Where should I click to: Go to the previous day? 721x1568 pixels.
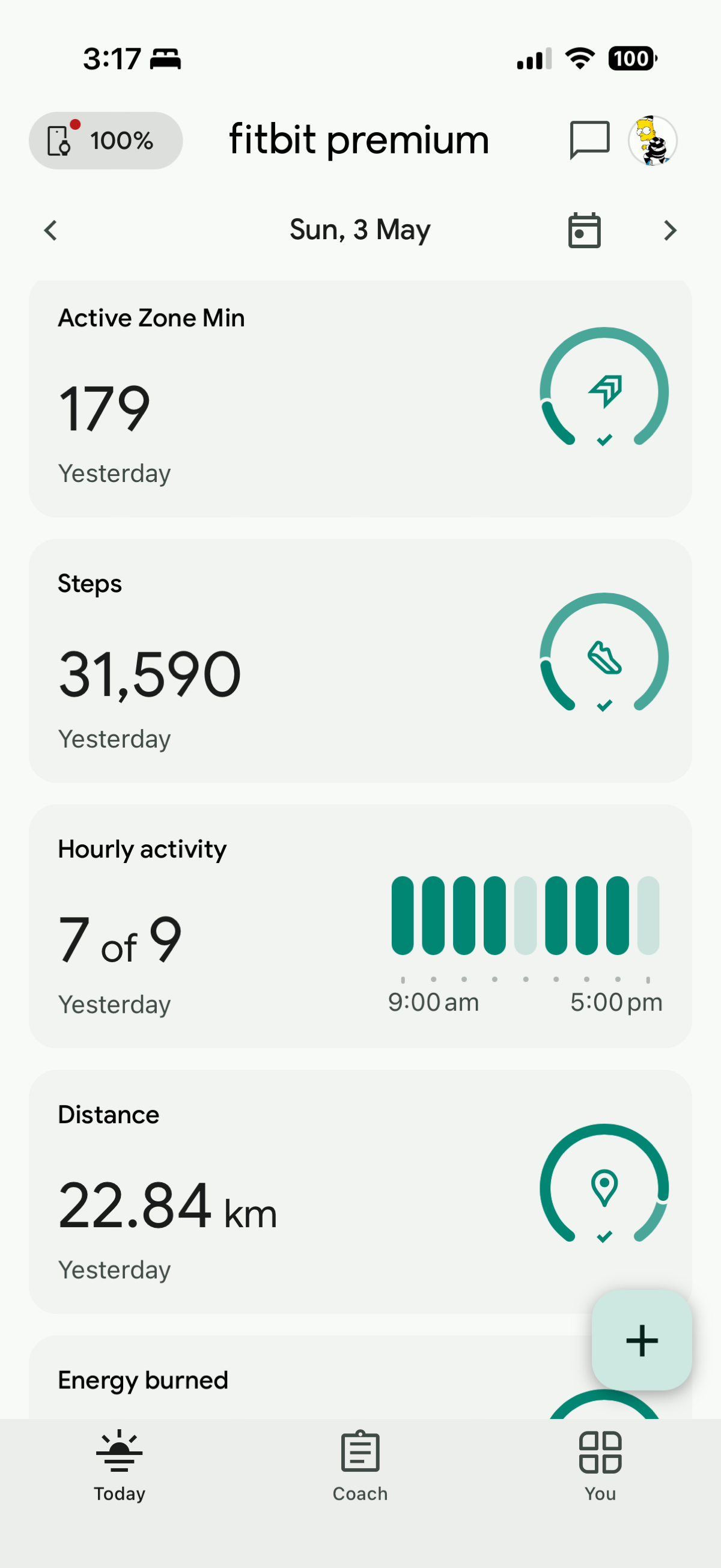pos(50,230)
